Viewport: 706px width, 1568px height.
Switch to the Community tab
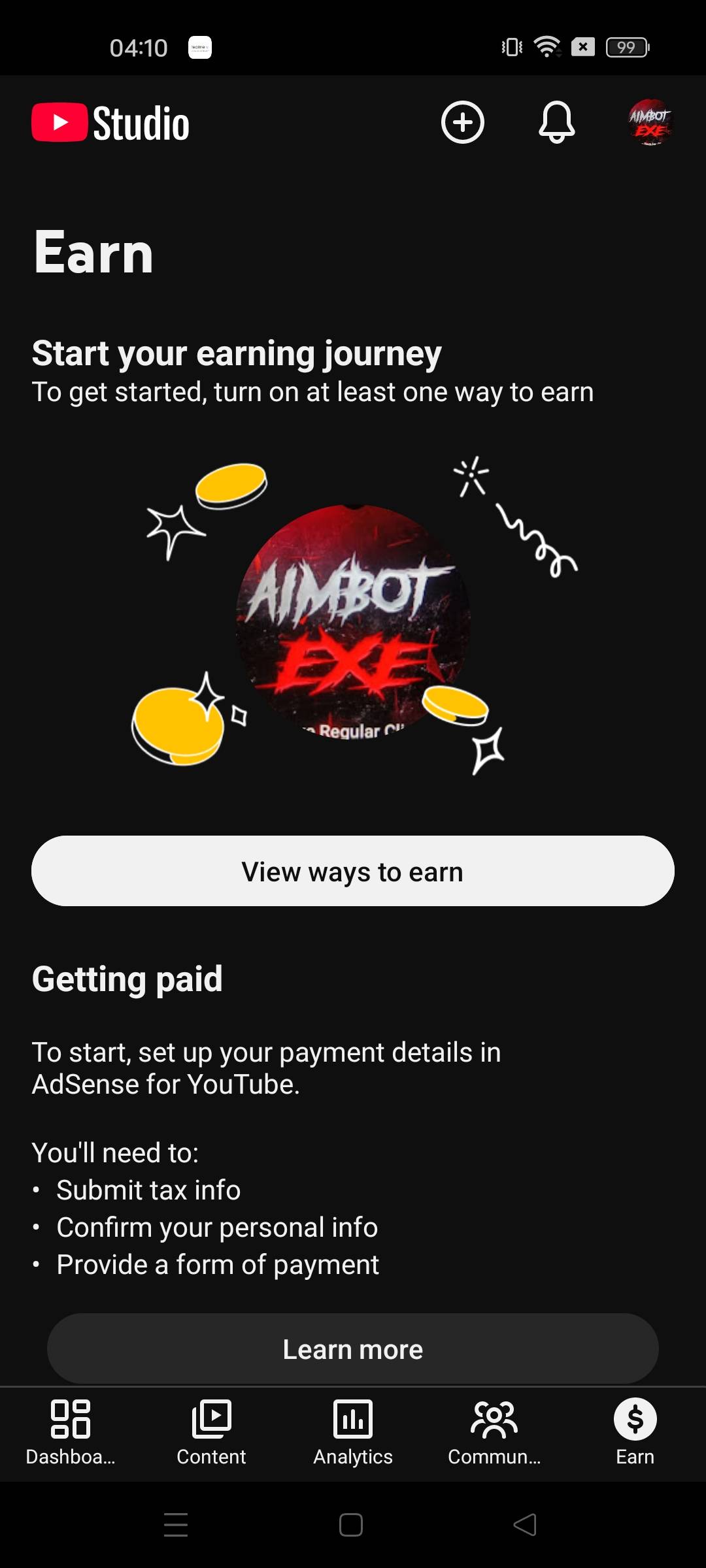(494, 1432)
